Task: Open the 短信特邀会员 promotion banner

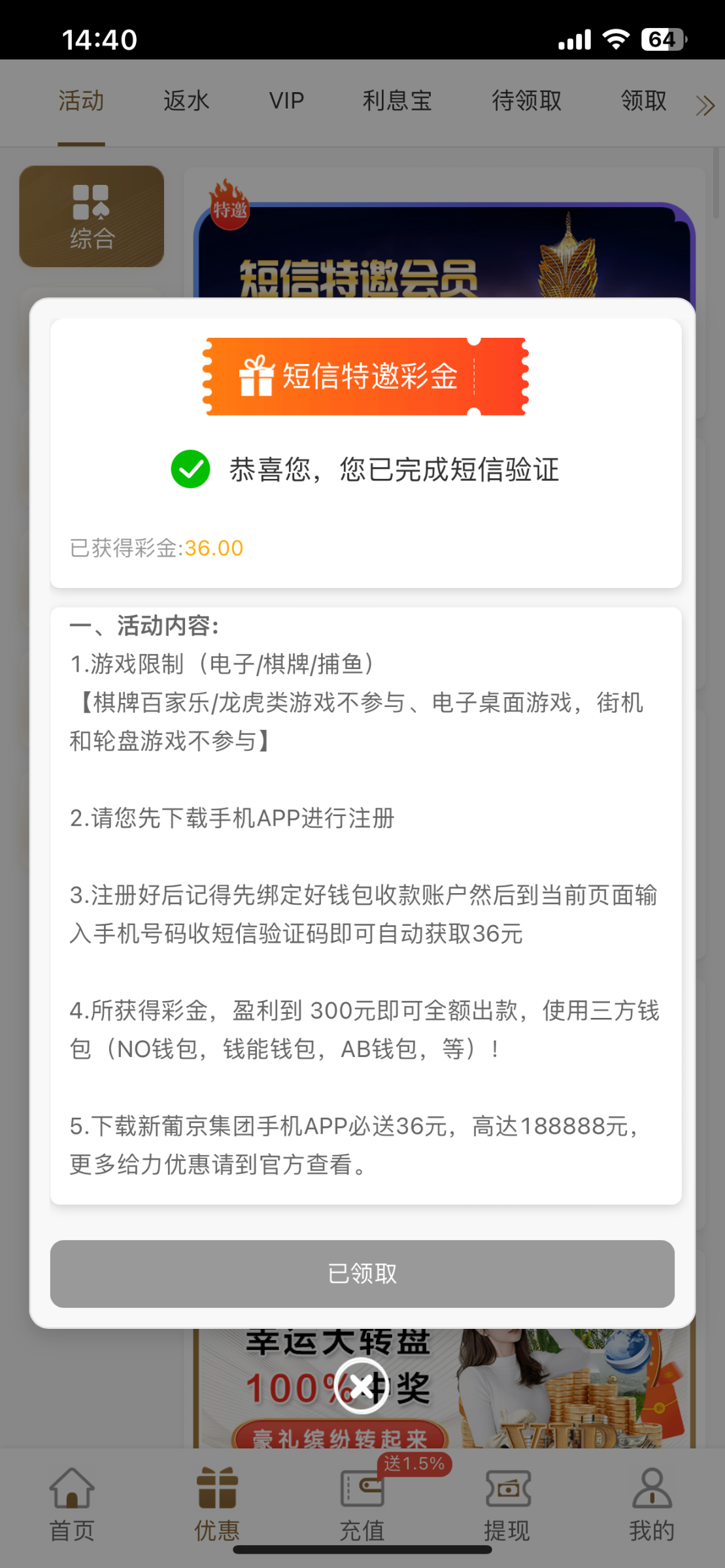Action: [445, 255]
